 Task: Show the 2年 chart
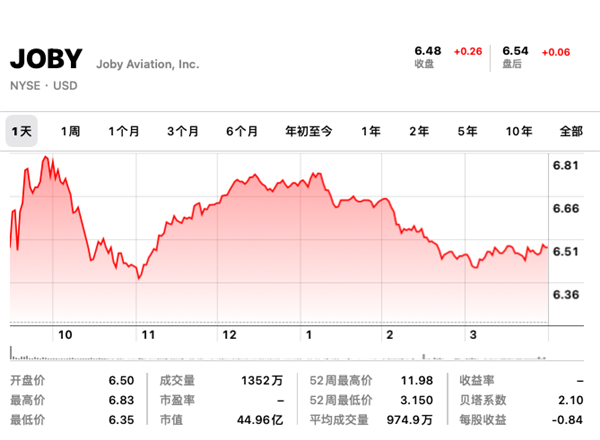pyautogui.click(x=419, y=132)
